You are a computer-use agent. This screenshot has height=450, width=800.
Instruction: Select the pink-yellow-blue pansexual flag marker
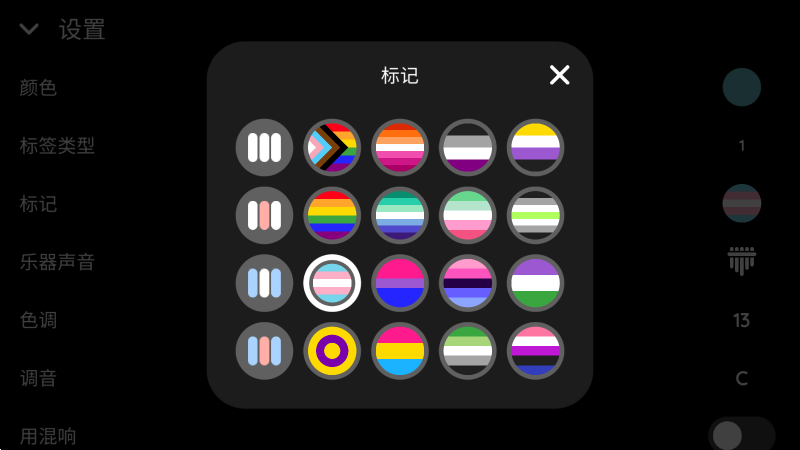[400, 351]
